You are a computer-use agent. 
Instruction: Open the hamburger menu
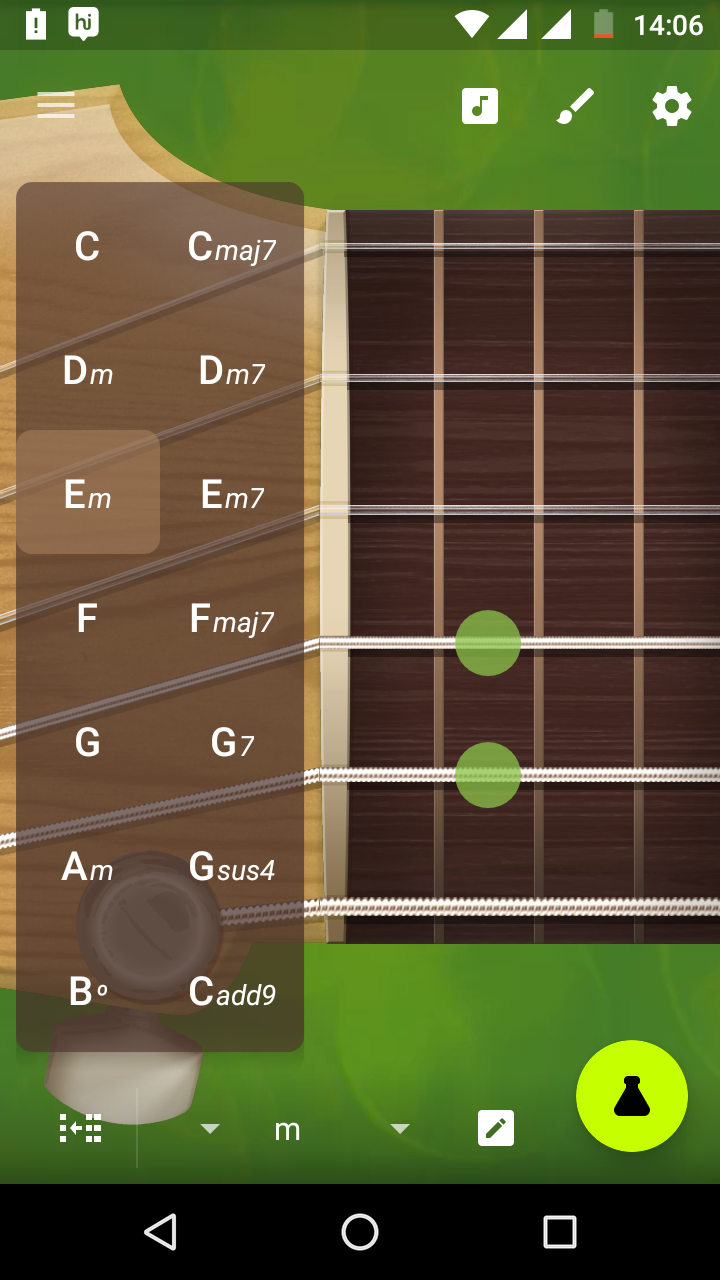[x=56, y=105]
